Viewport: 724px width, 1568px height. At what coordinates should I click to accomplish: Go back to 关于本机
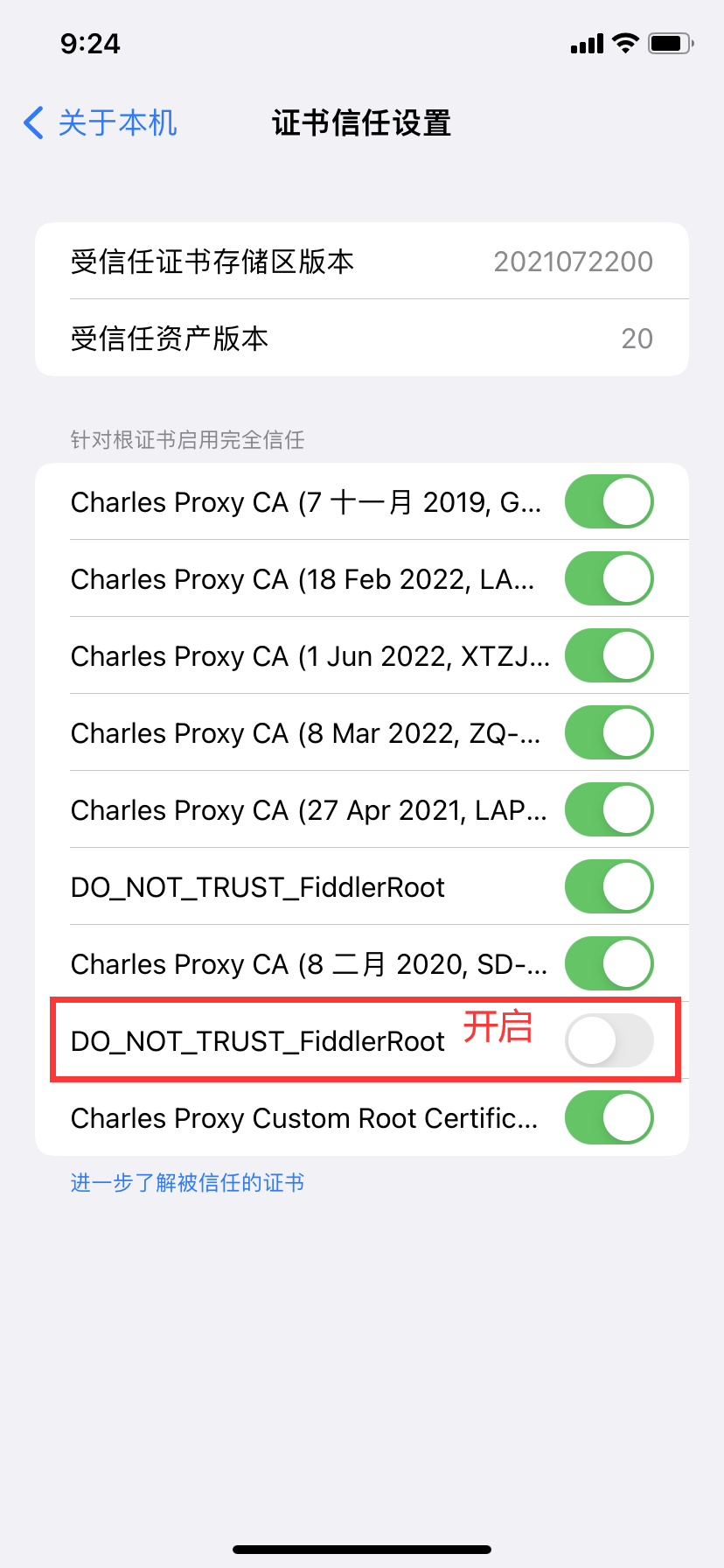(x=101, y=123)
